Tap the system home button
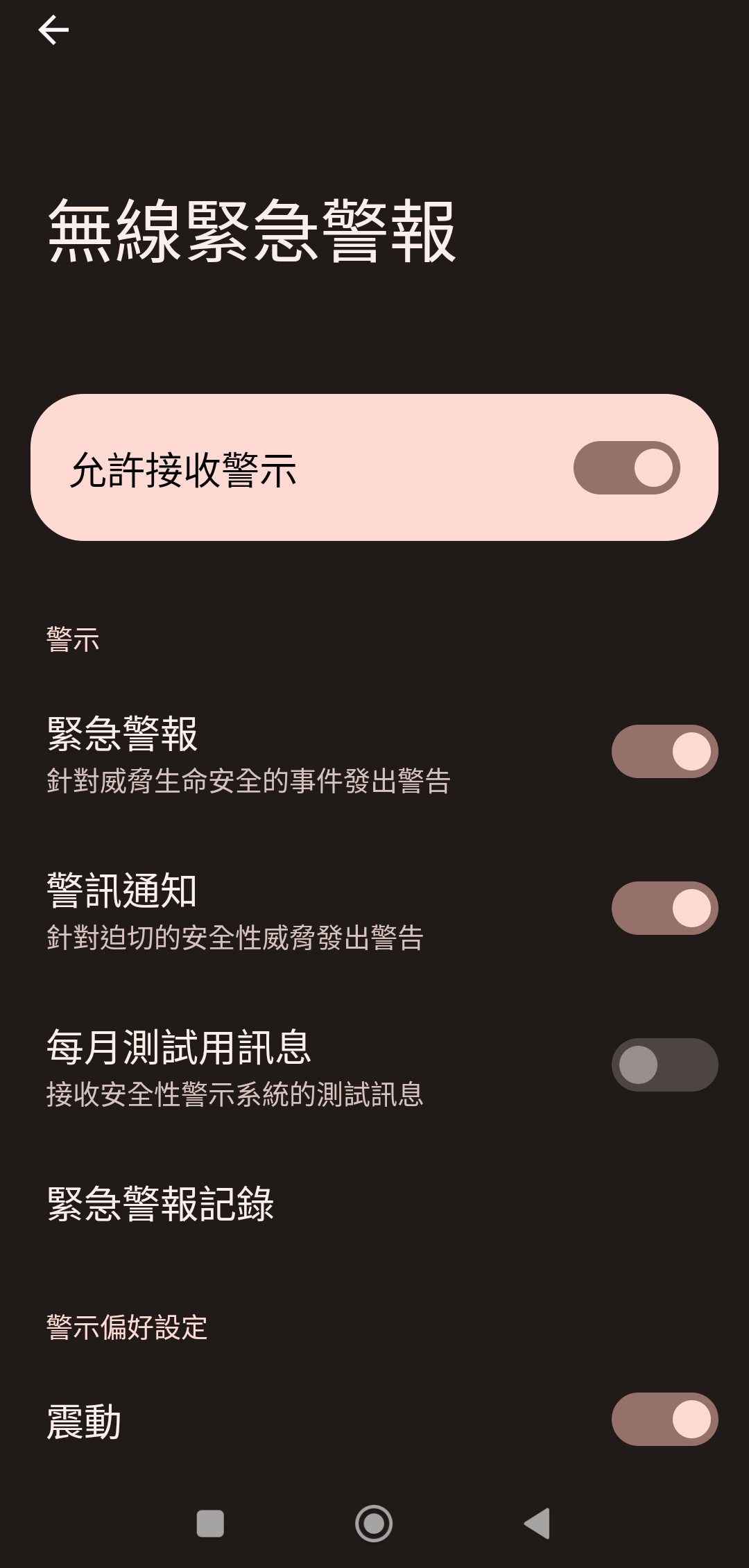The height and width of the screenshot is (1568, 749). point(374,1524)
